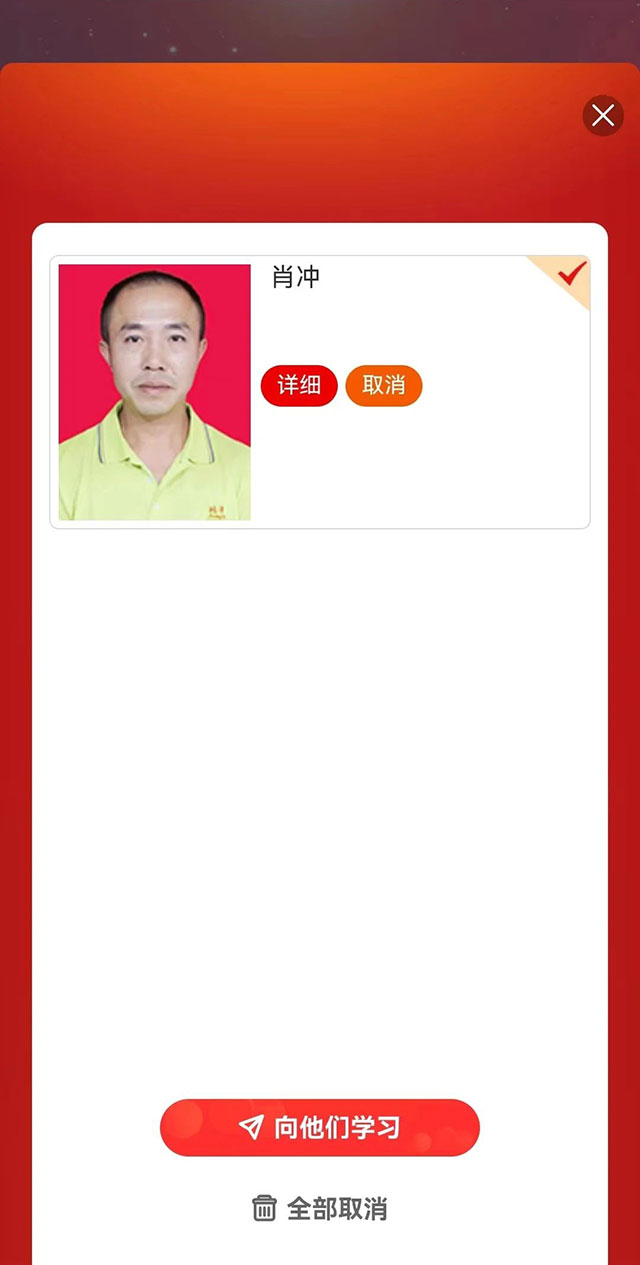Tap 取消 to deselect 肖冲
The height and width of the screenshot is (1265, 640).
pos(384,386)
